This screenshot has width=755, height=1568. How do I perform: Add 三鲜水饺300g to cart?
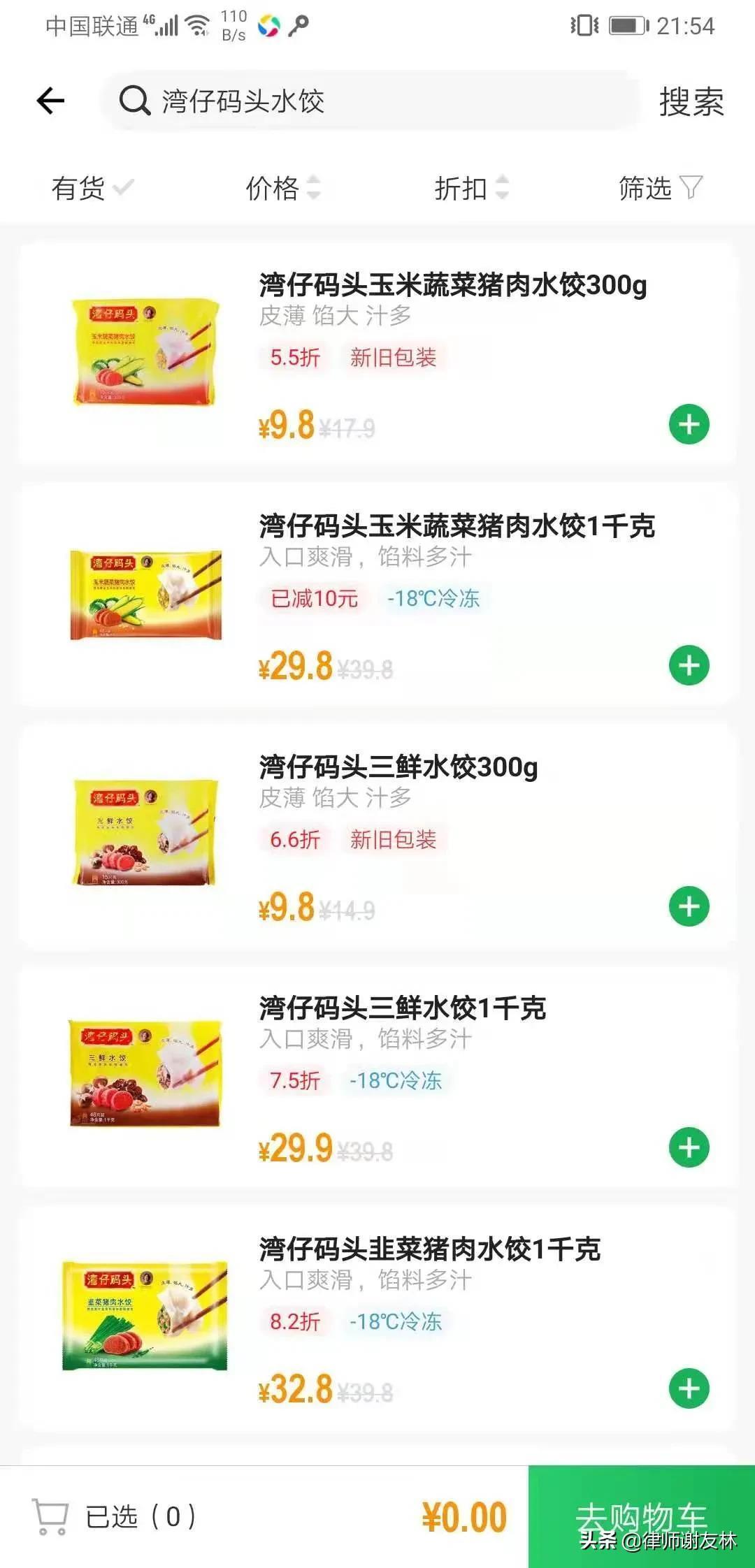[689, 906]
